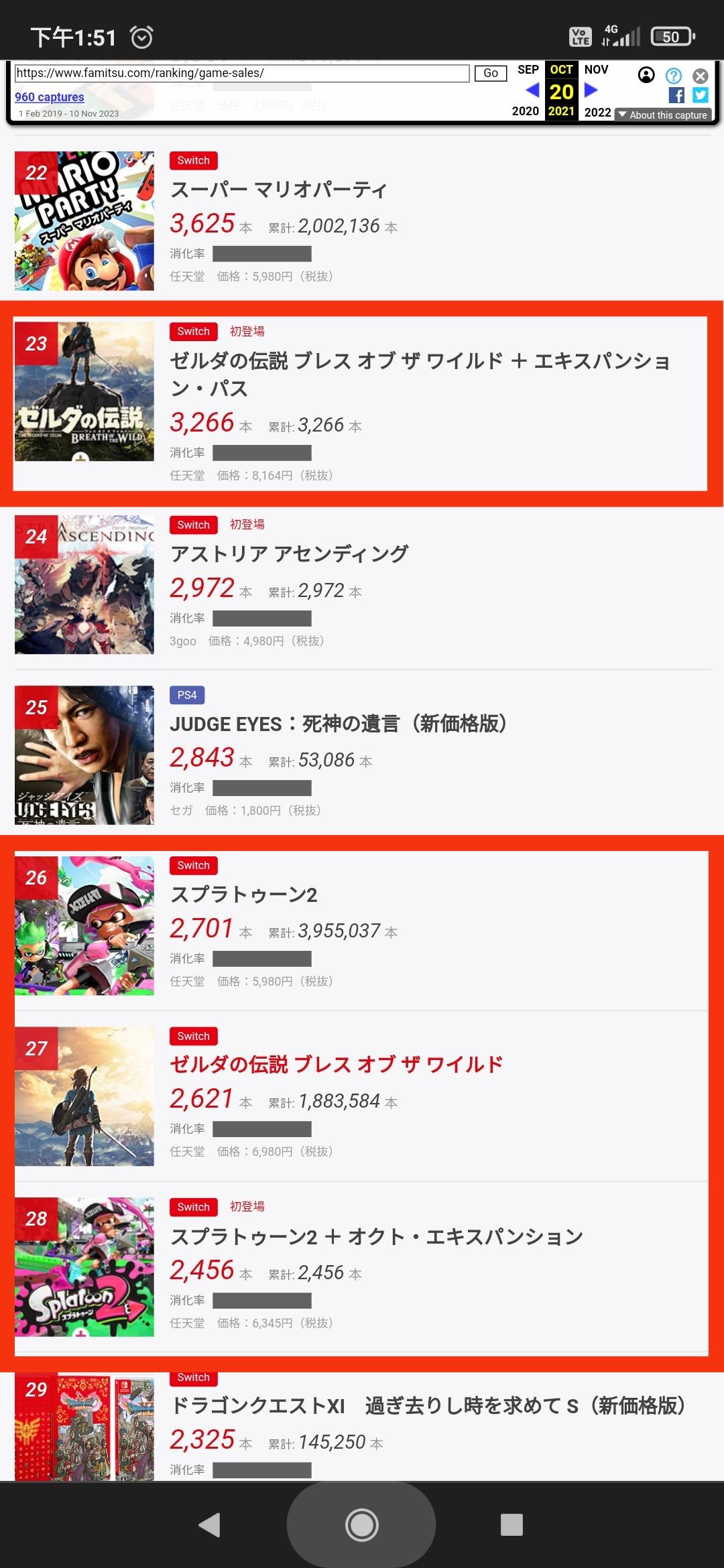Open the スプラトゥーン2 + オクト・エキスパンション entry
This screenshot has width=724, height=1568.
(x=377, y=1236)
